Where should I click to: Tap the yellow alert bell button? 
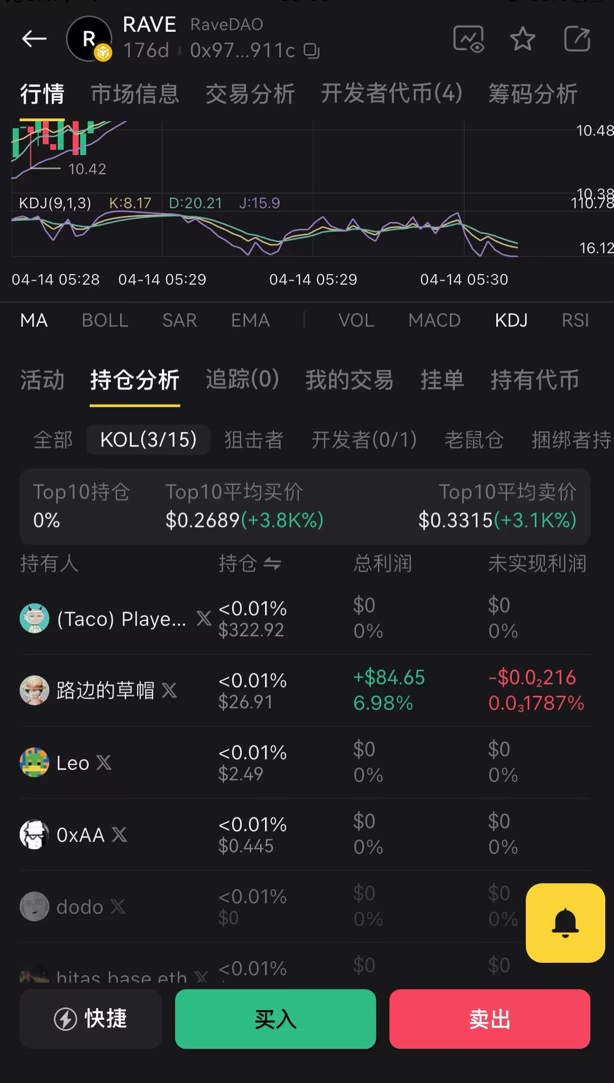[x=565, y=922]
